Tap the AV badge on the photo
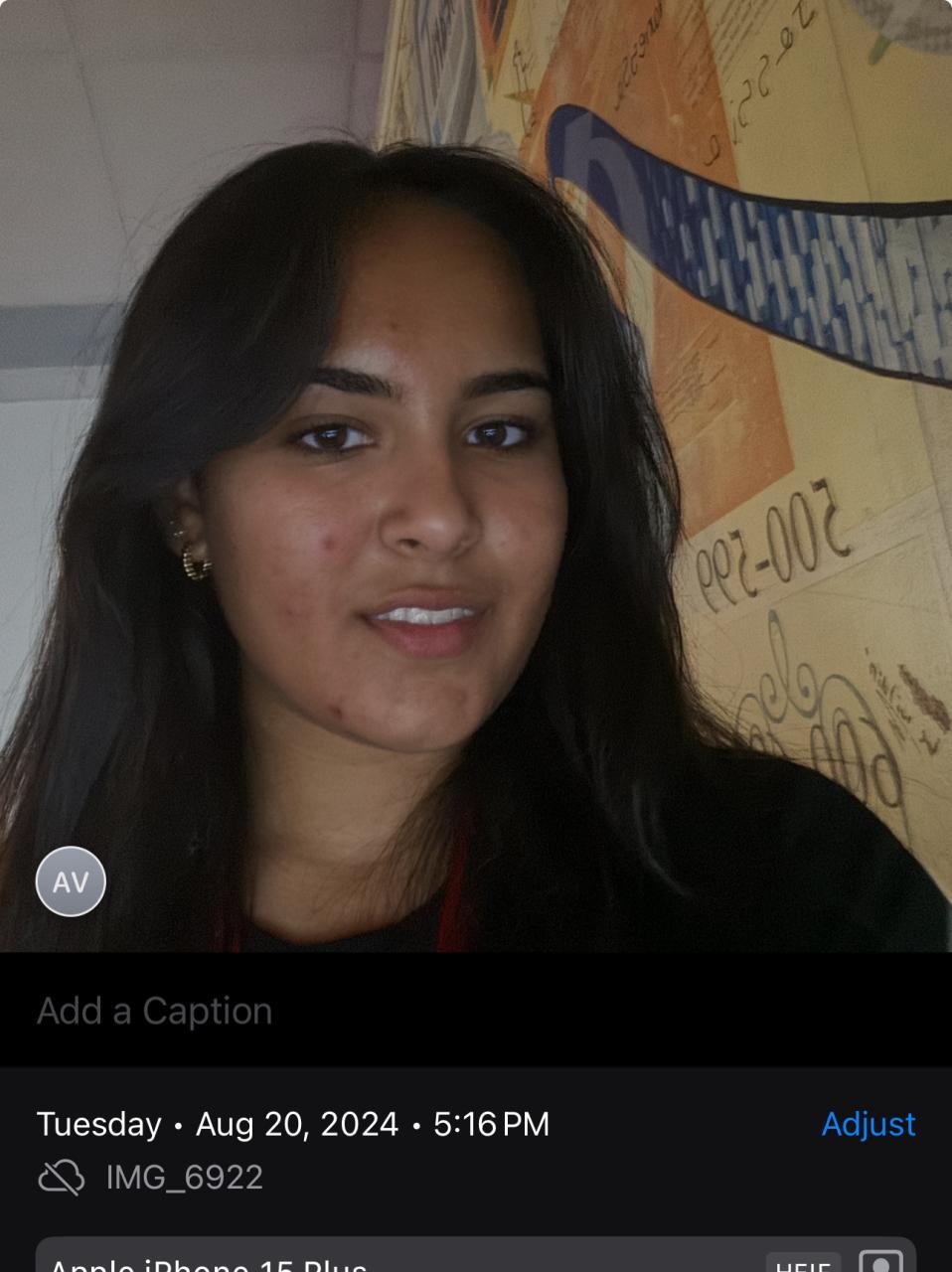This screenshot has height=1272, width=952. 71,881
